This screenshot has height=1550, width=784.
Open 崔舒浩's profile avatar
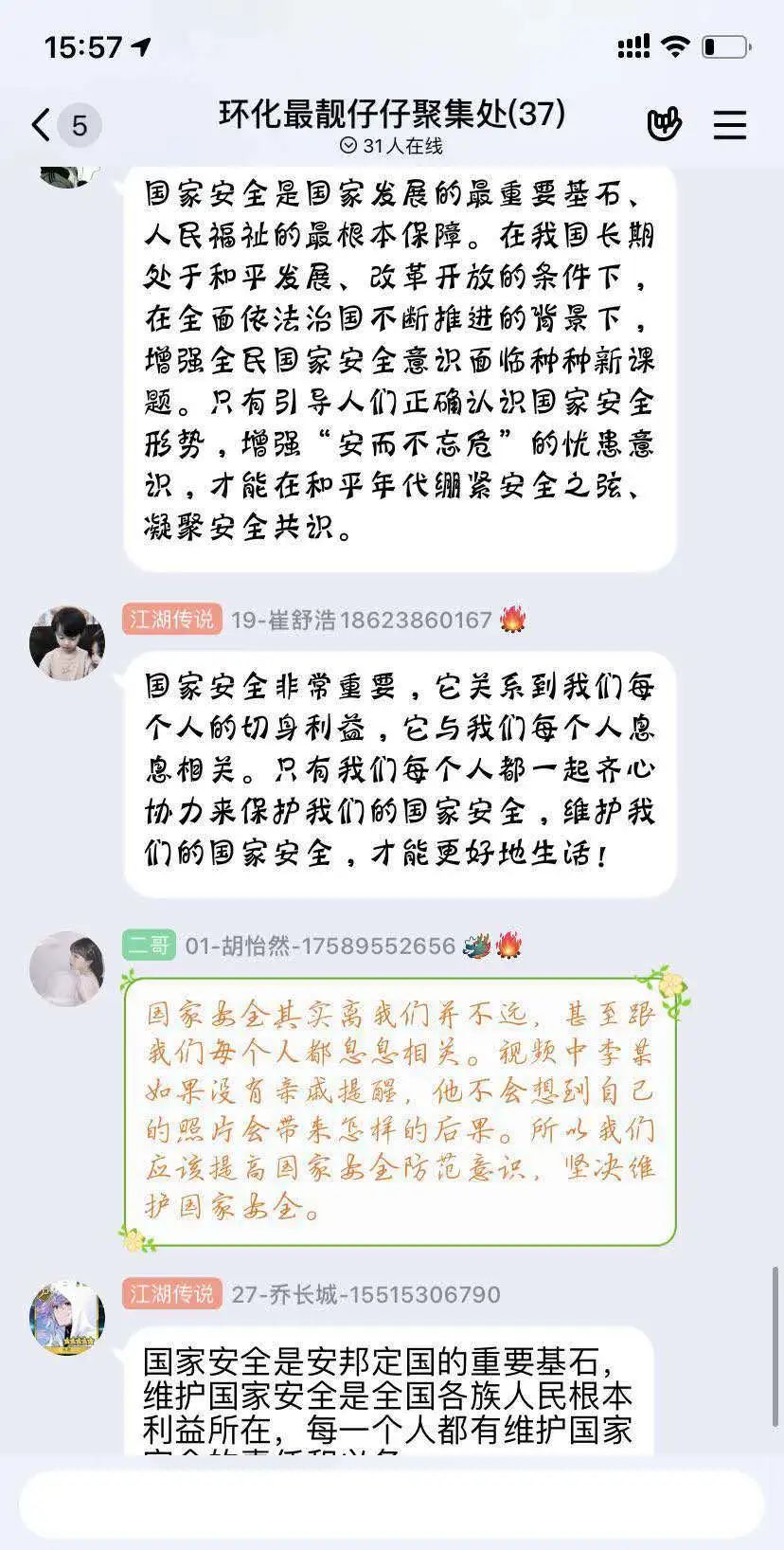click(66, 643)
